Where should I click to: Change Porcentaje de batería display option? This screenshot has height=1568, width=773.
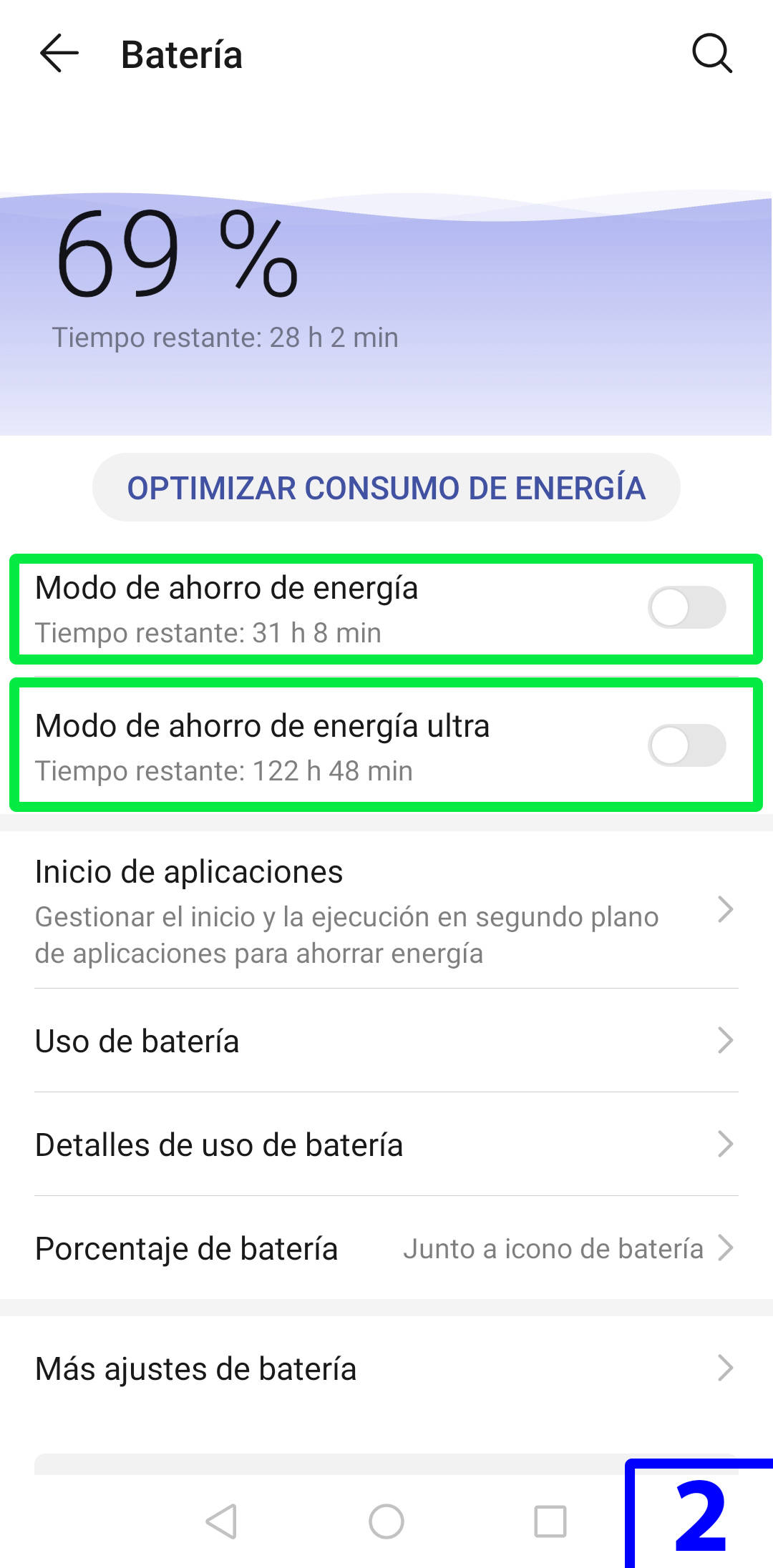[386, 1248]
